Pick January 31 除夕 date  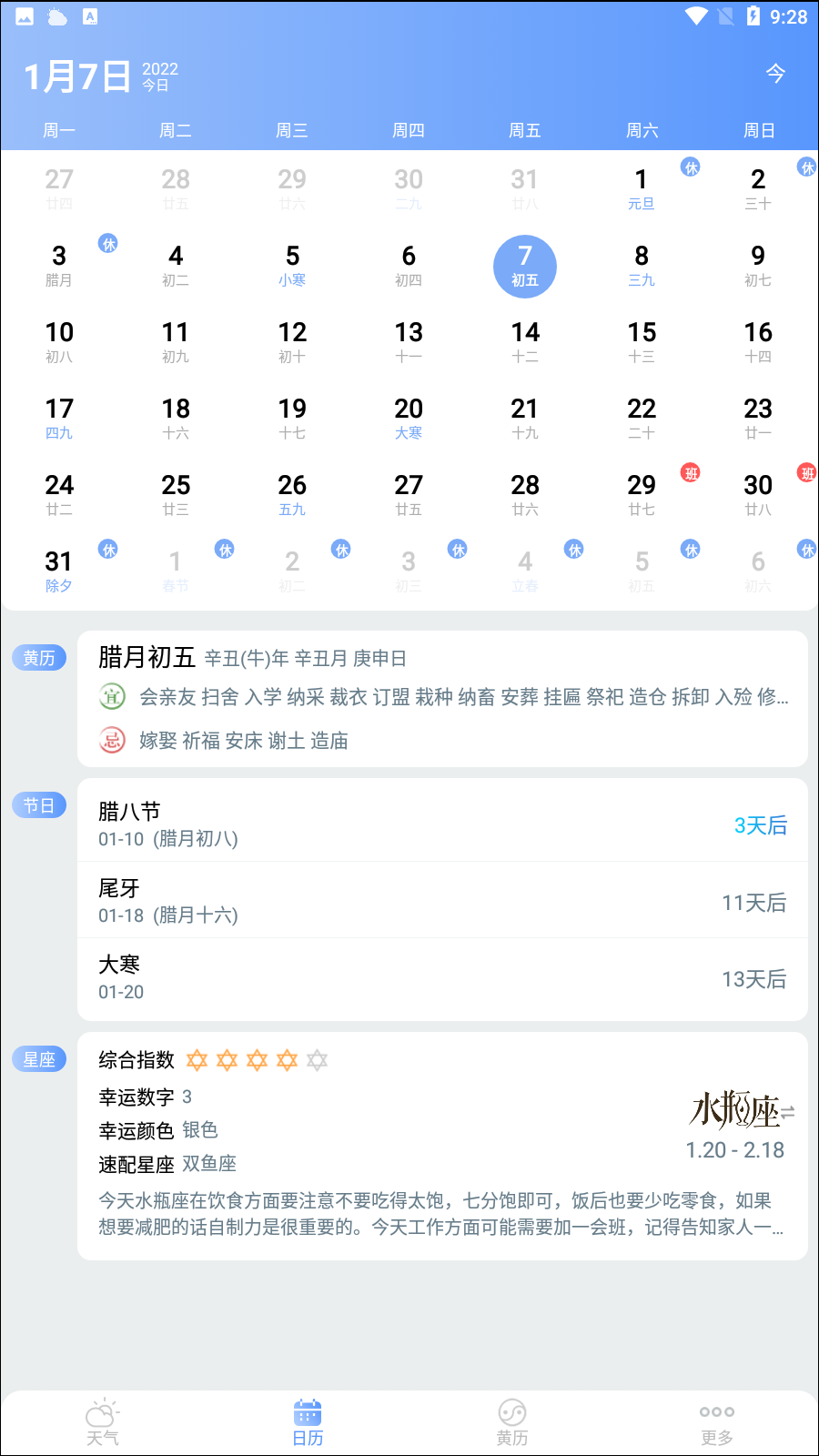(59, 571)
